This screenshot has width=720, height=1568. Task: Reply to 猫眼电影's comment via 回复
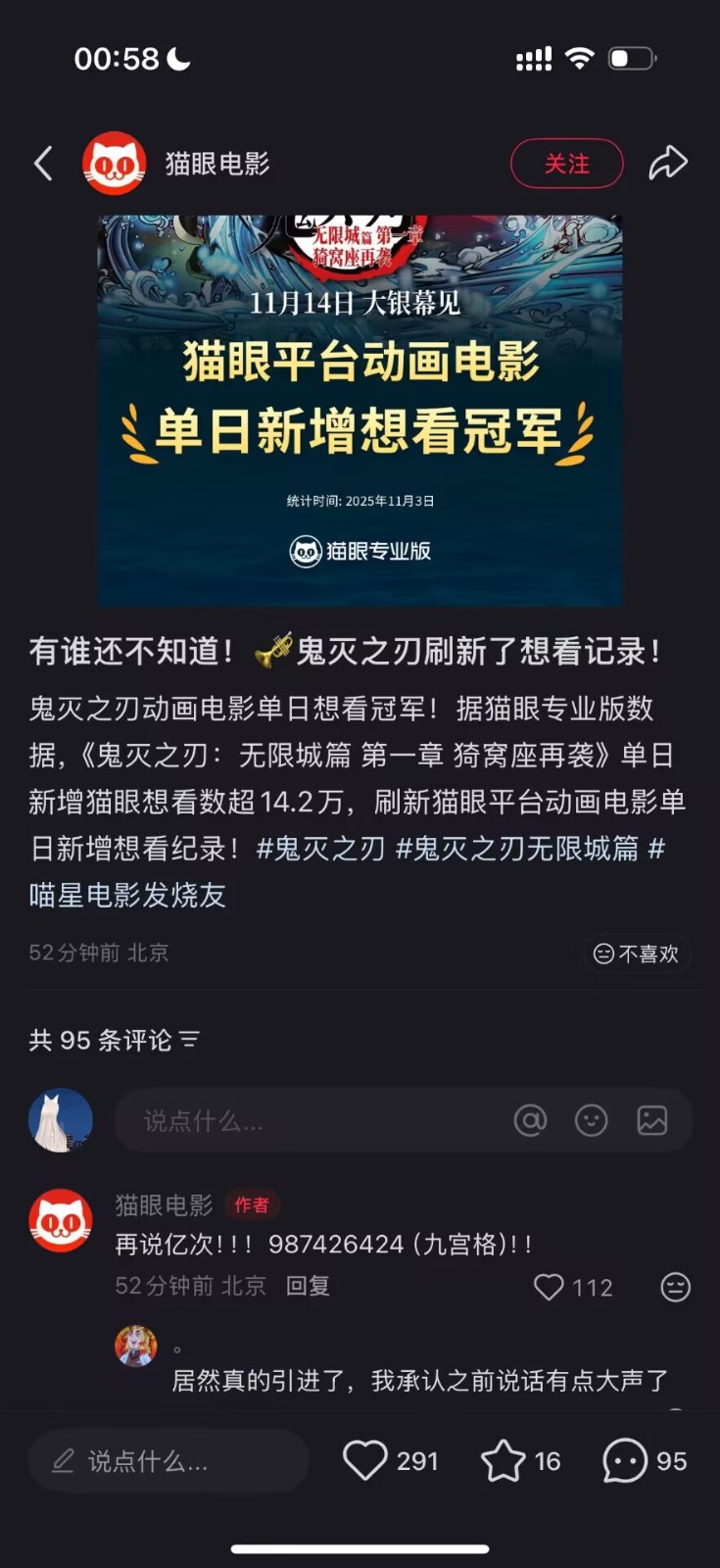point(307,1287)
